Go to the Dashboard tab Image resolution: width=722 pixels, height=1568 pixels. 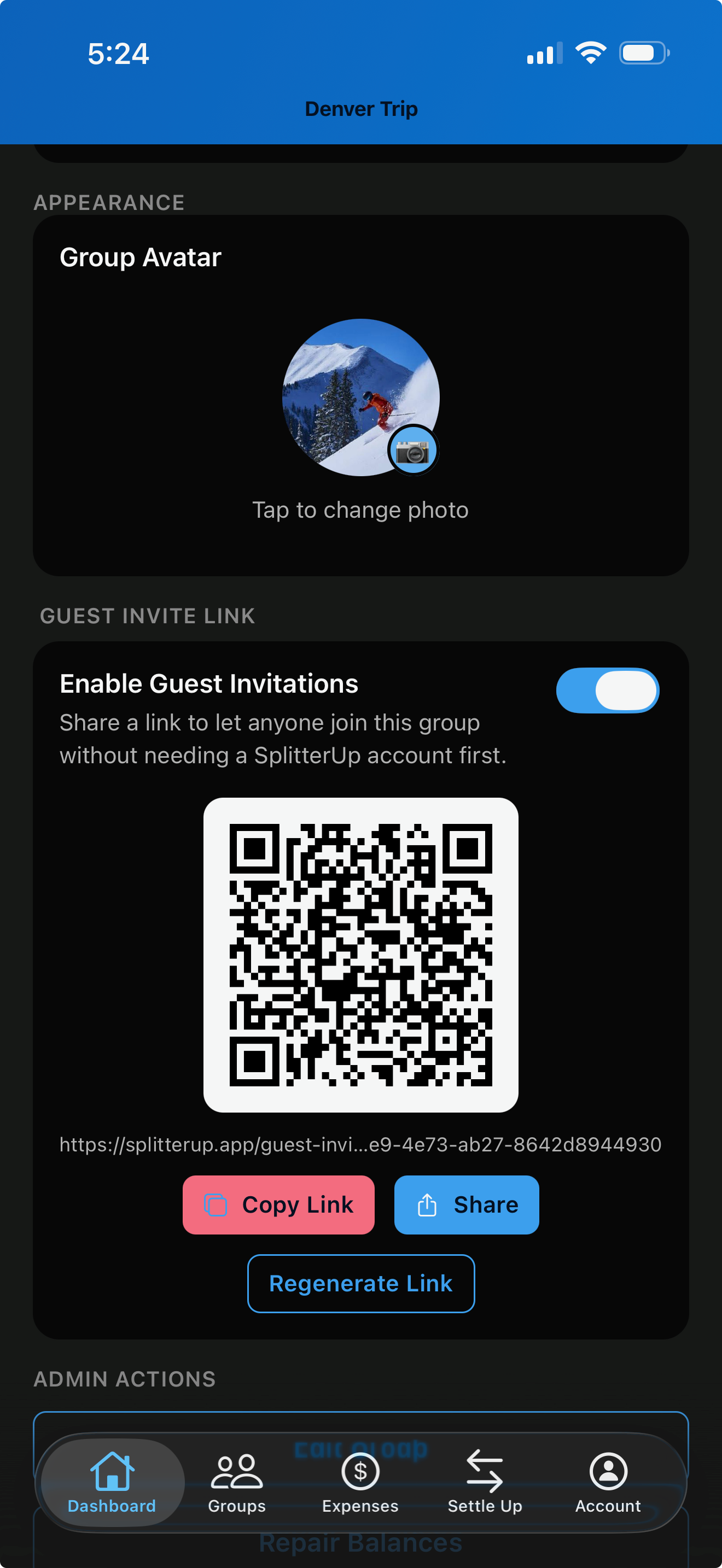(x=112, y=1482)
